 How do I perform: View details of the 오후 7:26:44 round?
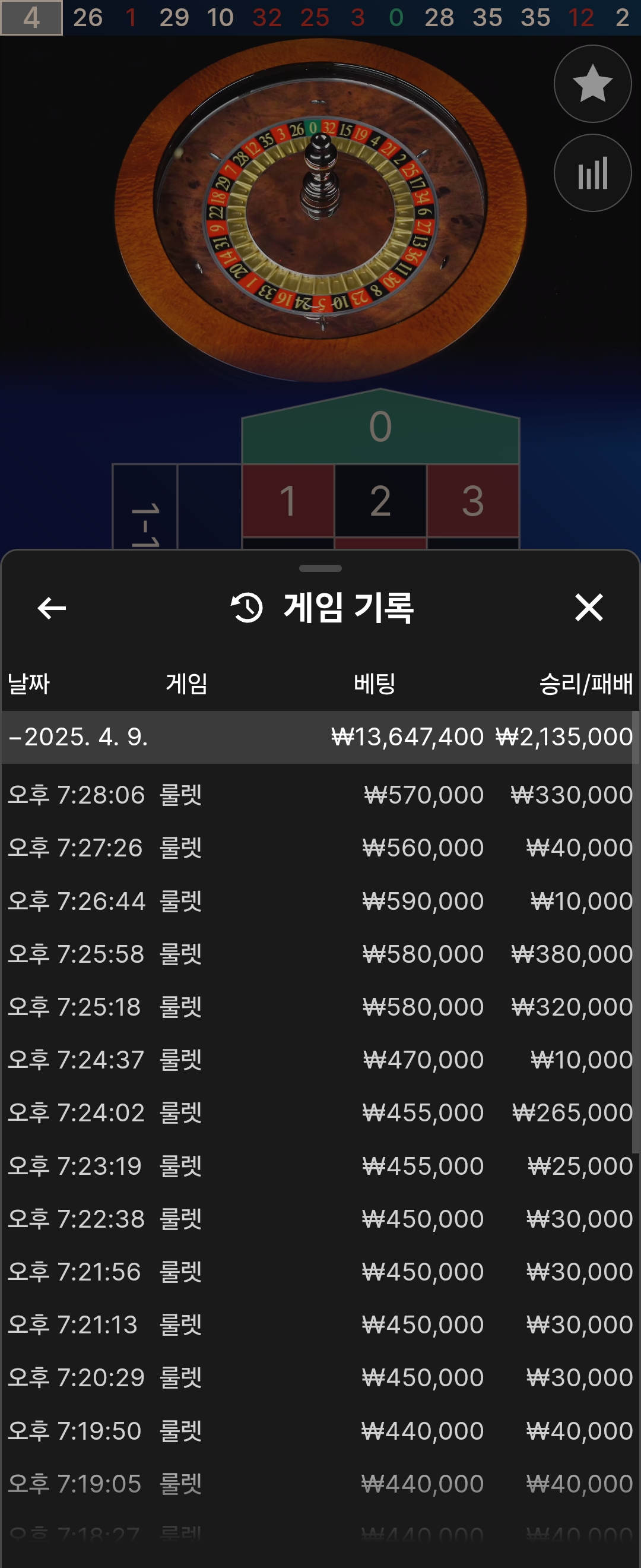[x=320, y=901]
